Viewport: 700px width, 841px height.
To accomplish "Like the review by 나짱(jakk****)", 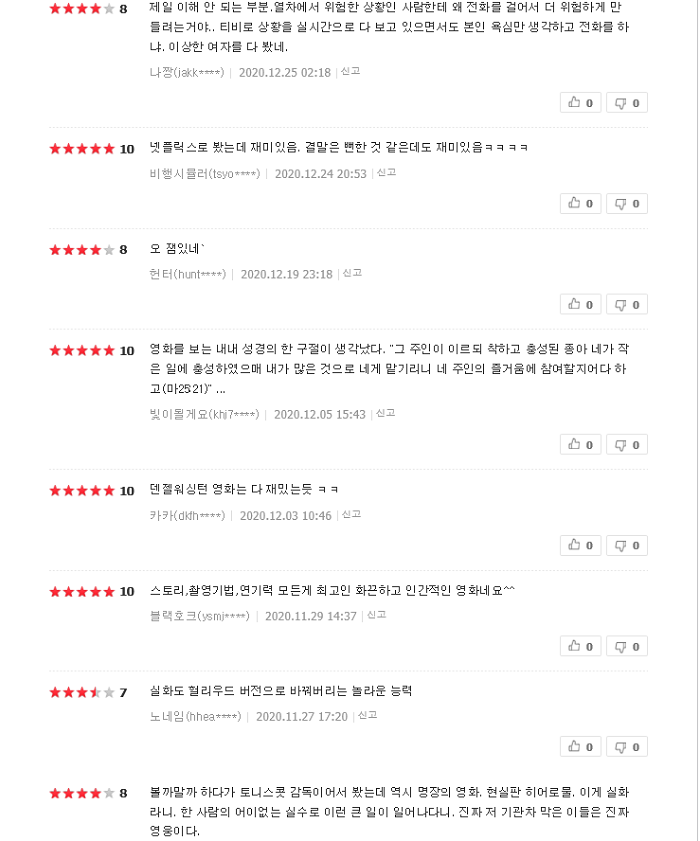I will 580,102.
